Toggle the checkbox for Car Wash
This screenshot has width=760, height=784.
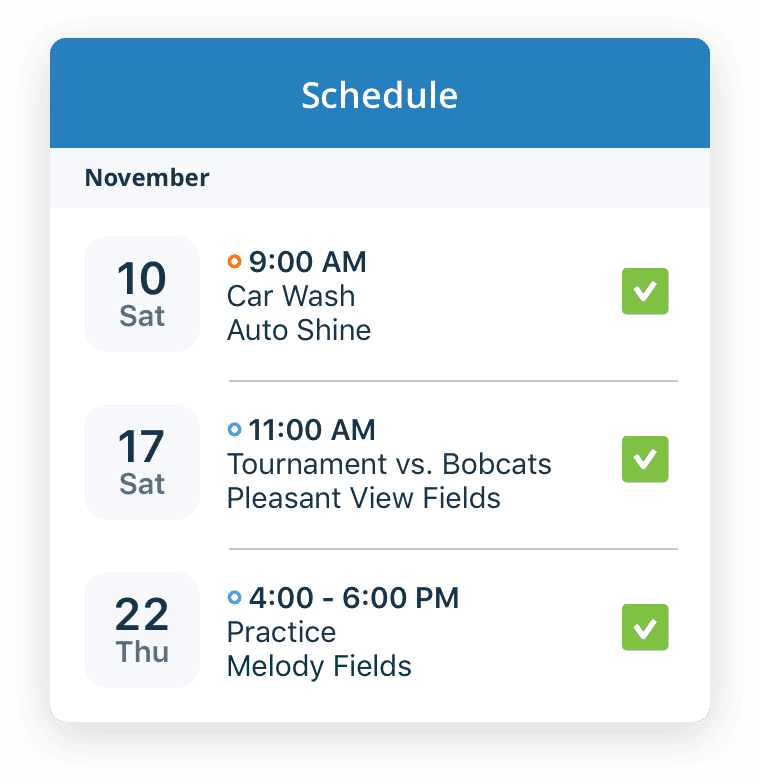click(x=645, y=292)
